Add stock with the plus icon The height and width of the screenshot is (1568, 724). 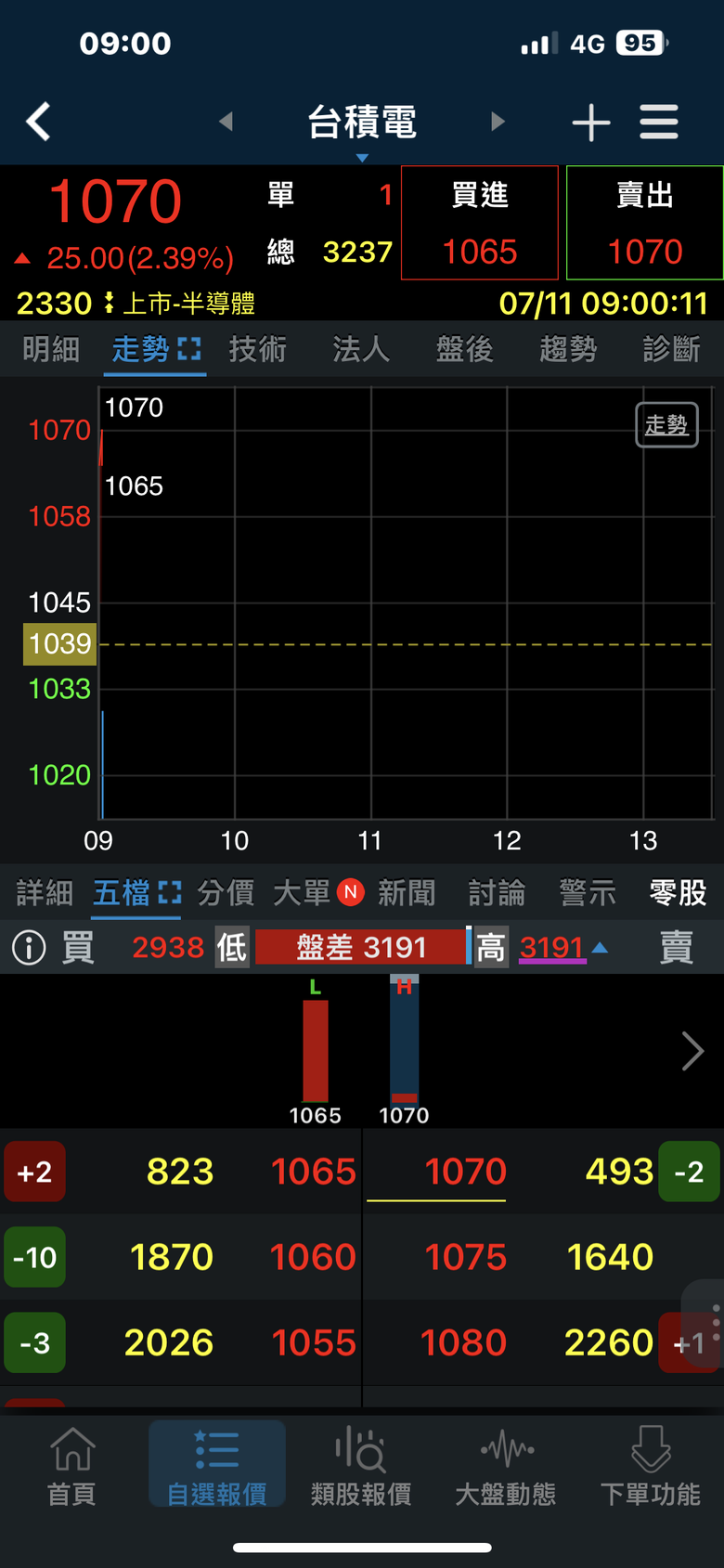(591, 122)
